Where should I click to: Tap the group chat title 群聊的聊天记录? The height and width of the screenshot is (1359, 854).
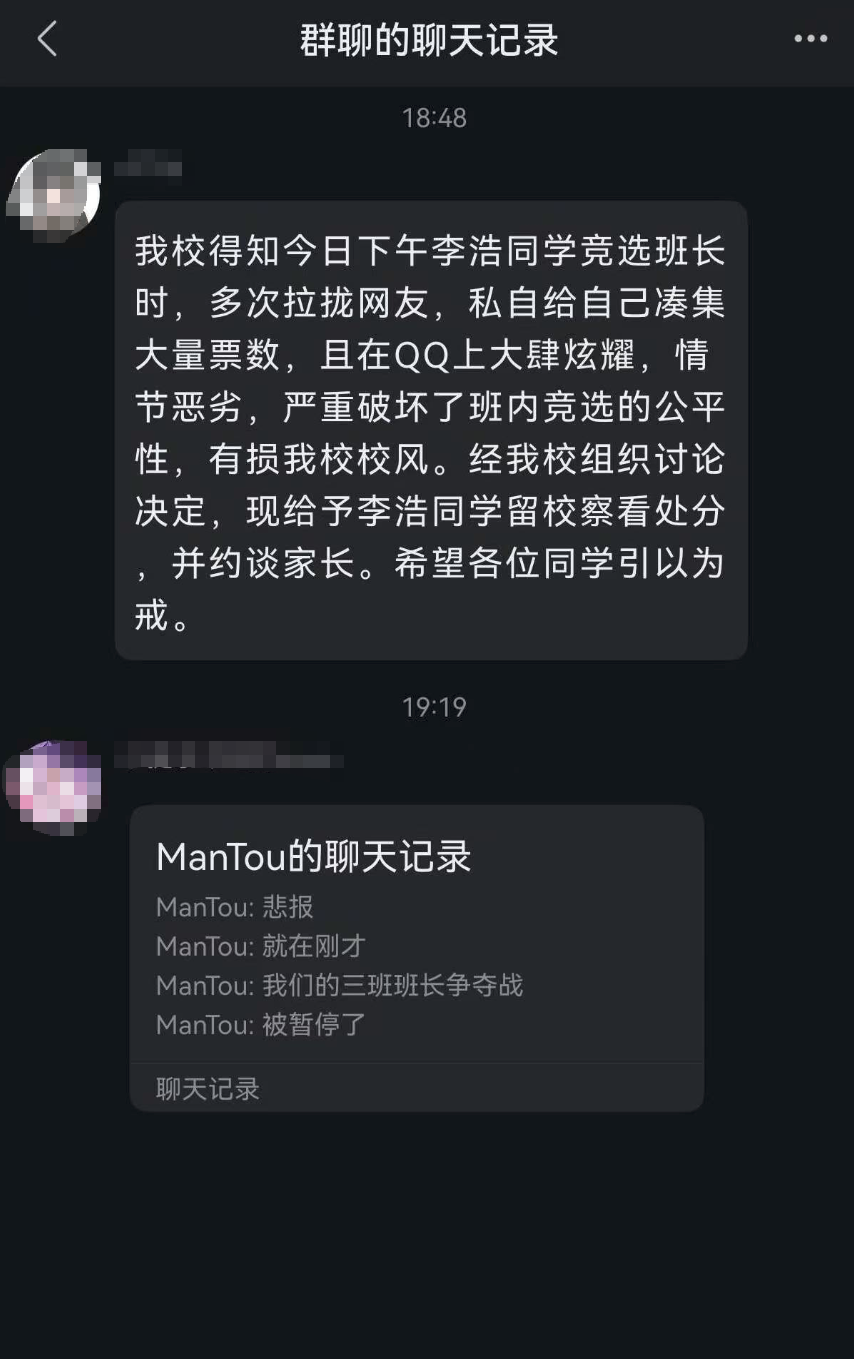coord(427,40)
